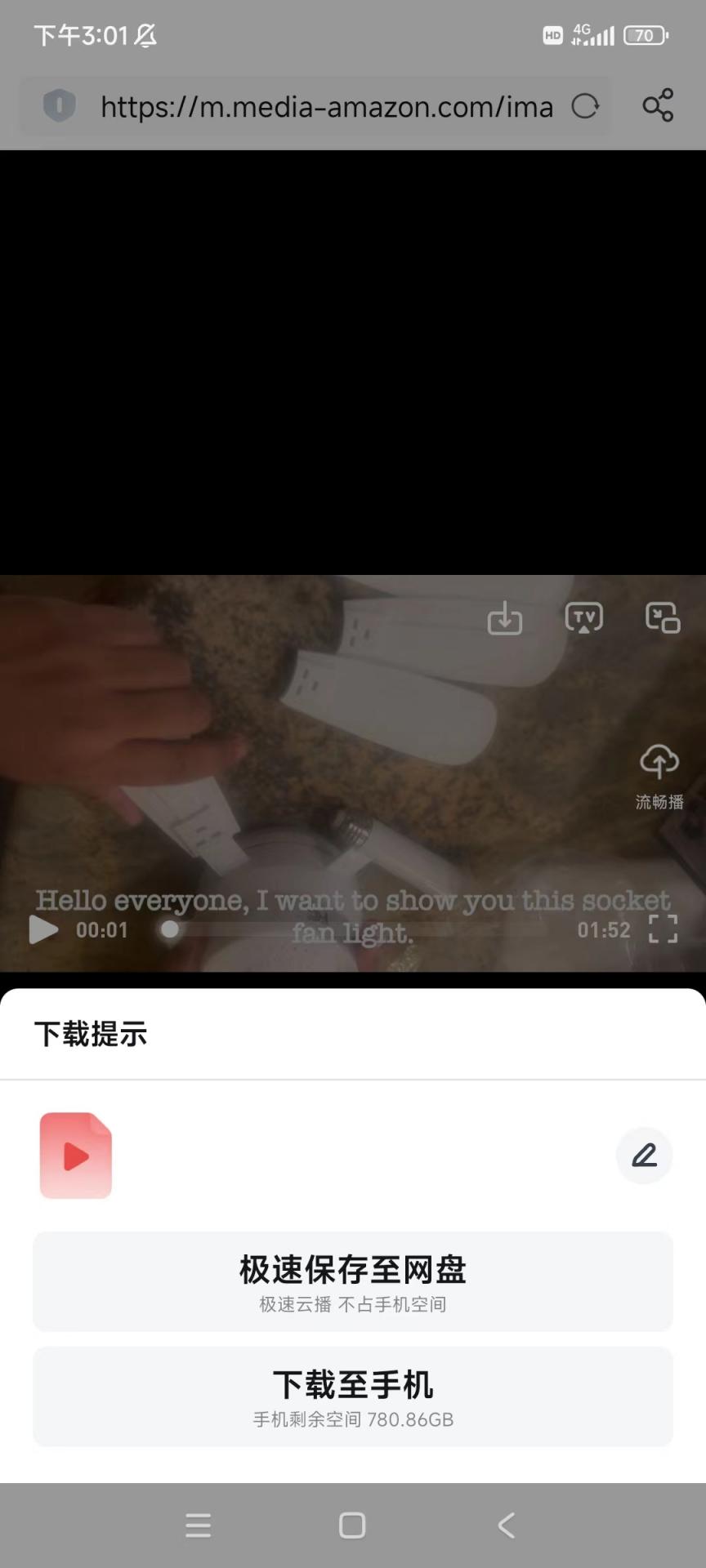
Task: Tap the video download icon
Action: pos(505,618)
